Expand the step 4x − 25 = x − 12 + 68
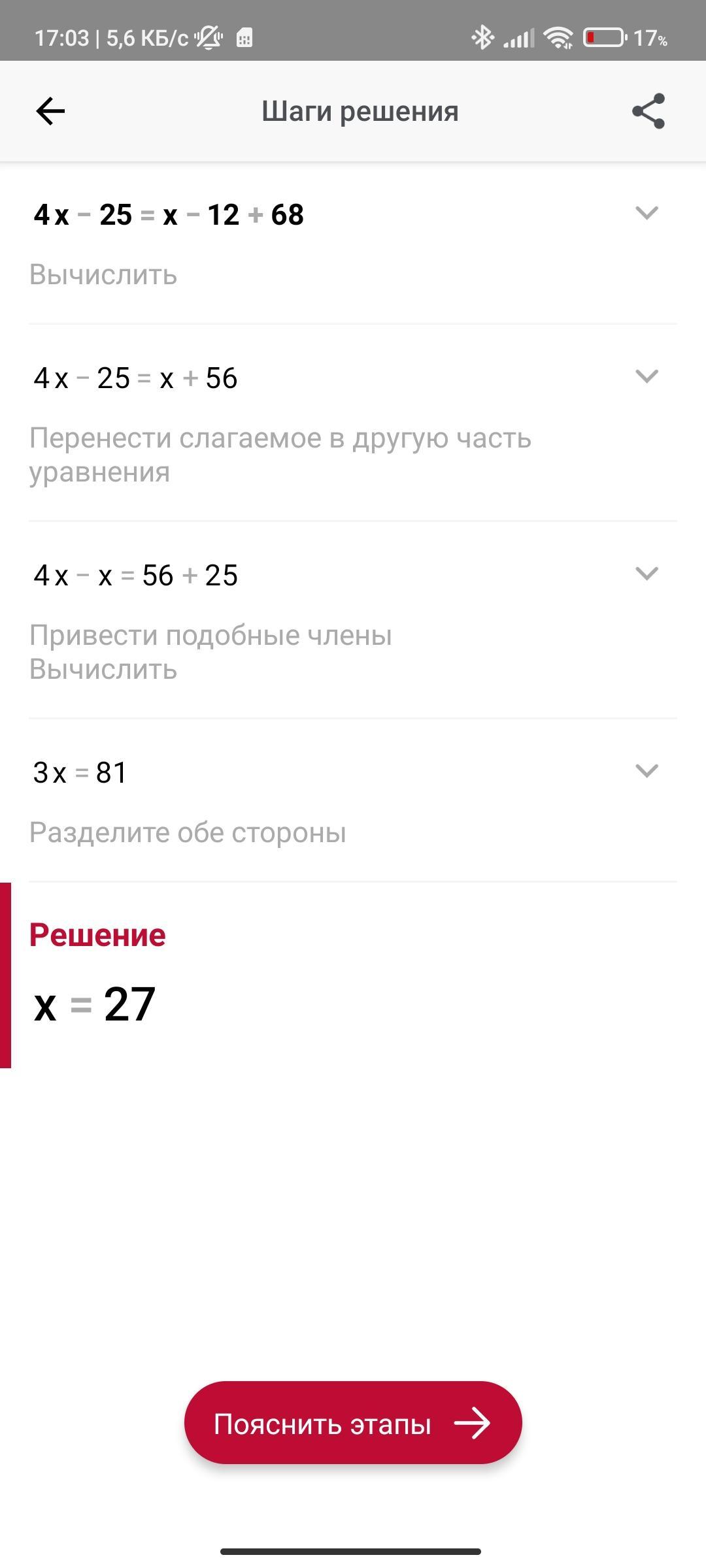Viewport: 706px width, 1568px height. click(647, 213)
